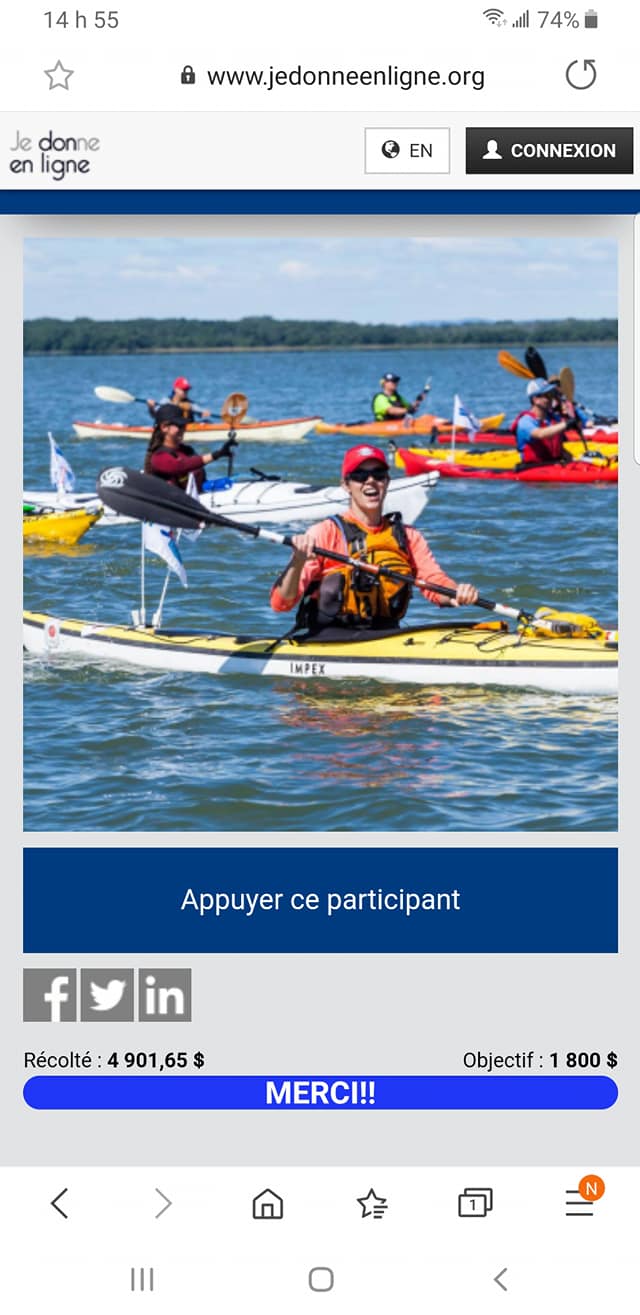Viewport: 640px width, 1315px height.
Task: Open the browser bookmarks list
Action: pos(372,1203)
